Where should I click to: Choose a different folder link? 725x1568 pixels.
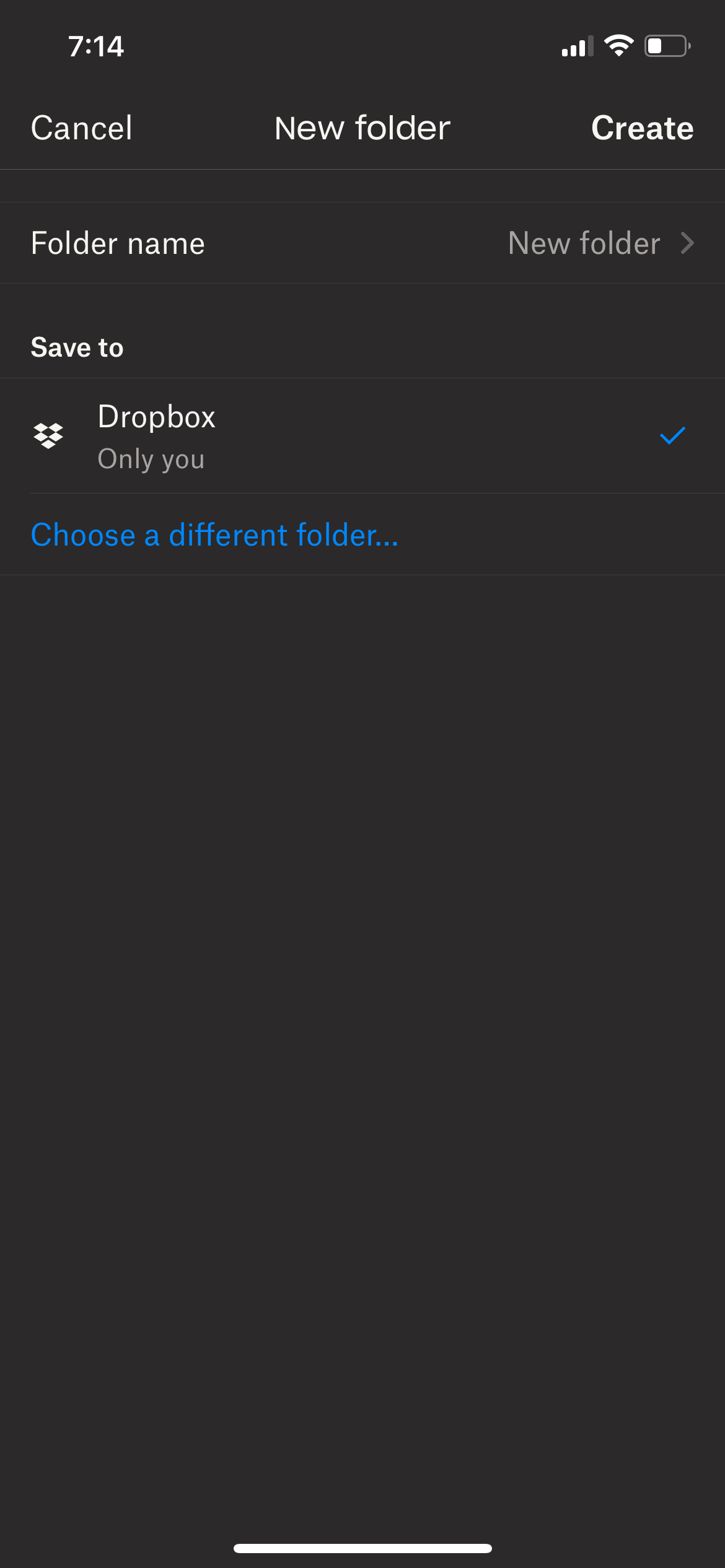point(214,534)
